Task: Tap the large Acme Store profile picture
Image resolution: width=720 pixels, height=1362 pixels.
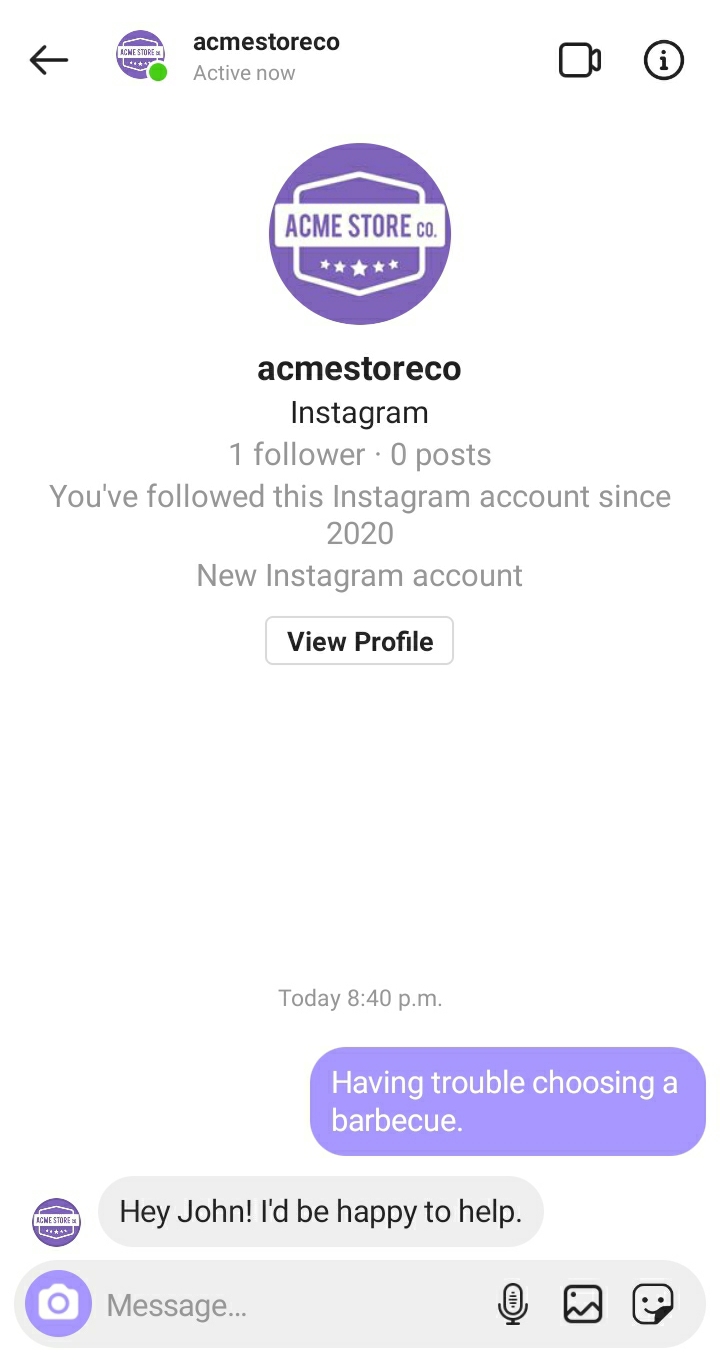Action: pyautogui.click(x=360, y=232)
